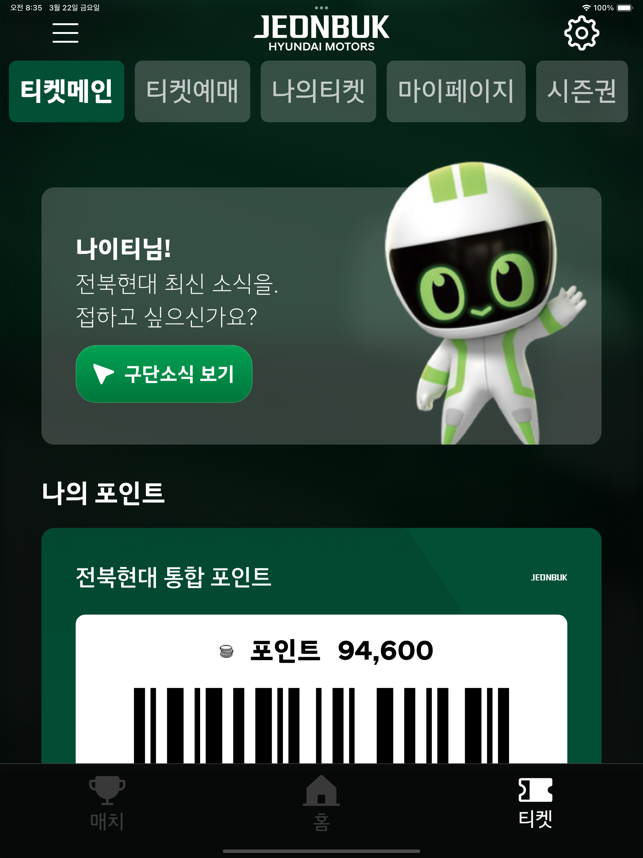This screenshot has height=858, width=643.
Task: Switch to the 티켓예매 tab
Action: pos(192,91)
